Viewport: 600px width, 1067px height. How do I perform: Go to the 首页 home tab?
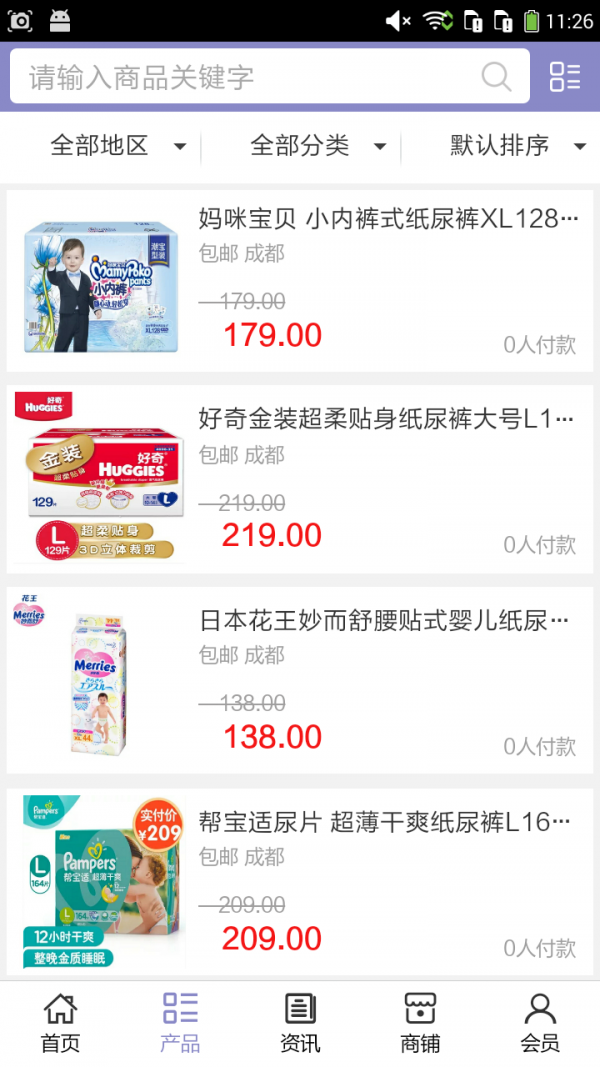click(x=60, y=1023)
